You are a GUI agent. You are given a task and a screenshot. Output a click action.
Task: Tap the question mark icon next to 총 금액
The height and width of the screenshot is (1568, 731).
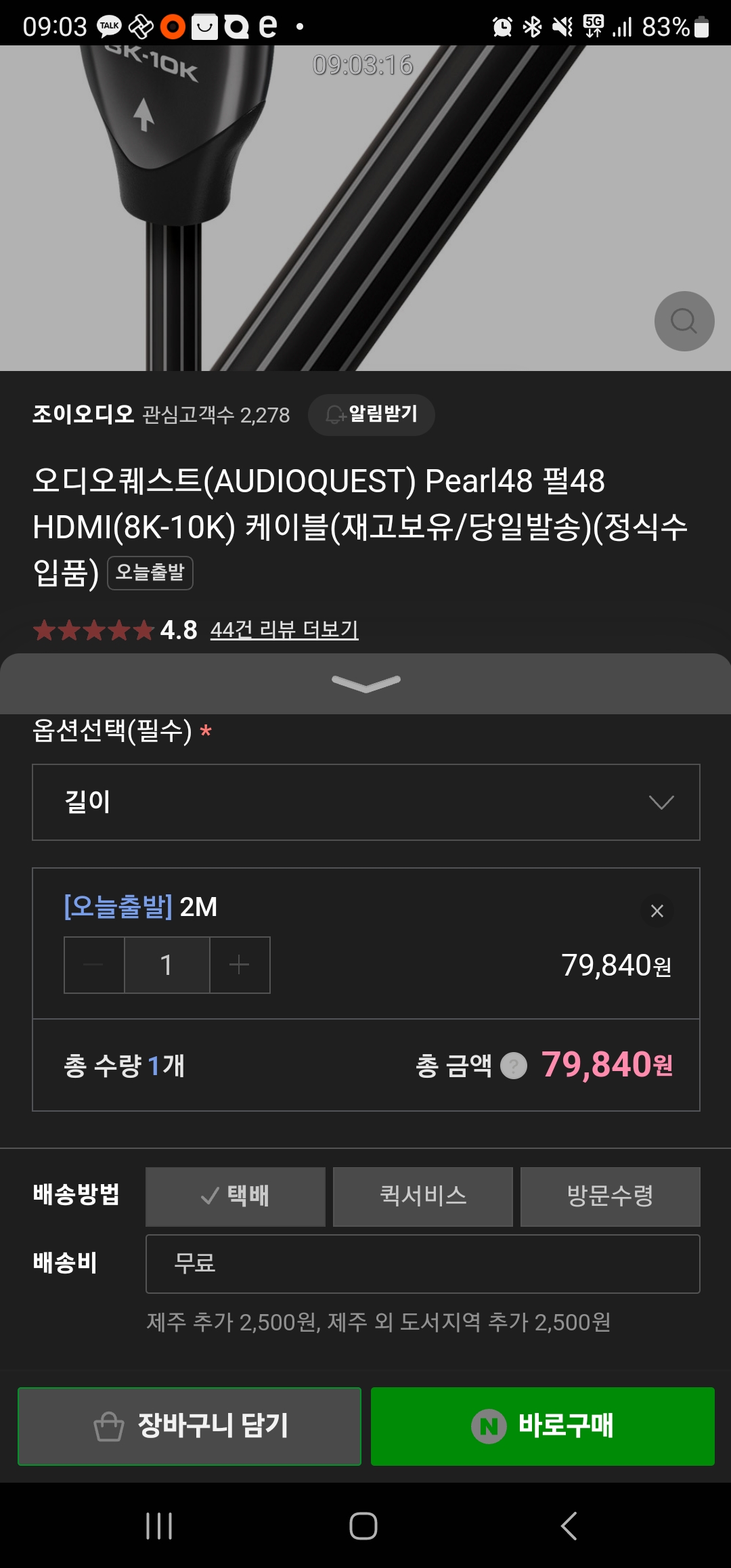(514, 1066)
